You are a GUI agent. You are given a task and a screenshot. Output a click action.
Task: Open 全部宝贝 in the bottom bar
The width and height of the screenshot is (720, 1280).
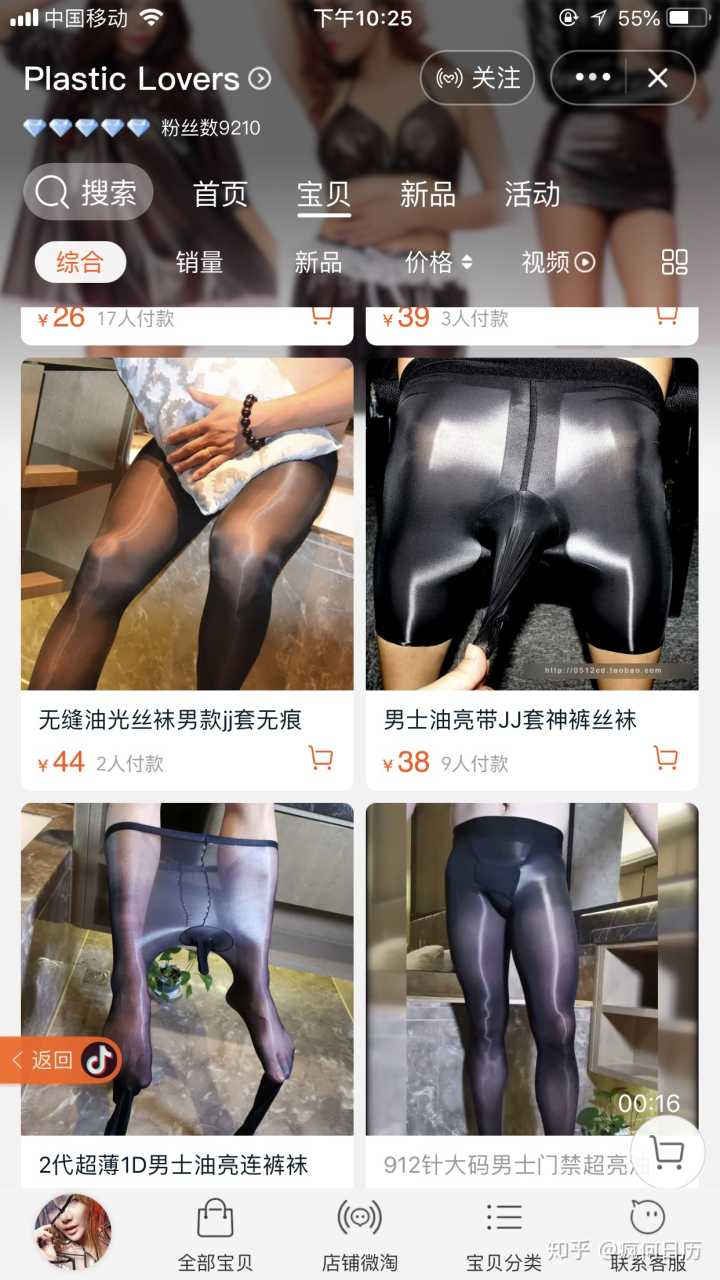pyautogui.click(x=215, y=1235)
